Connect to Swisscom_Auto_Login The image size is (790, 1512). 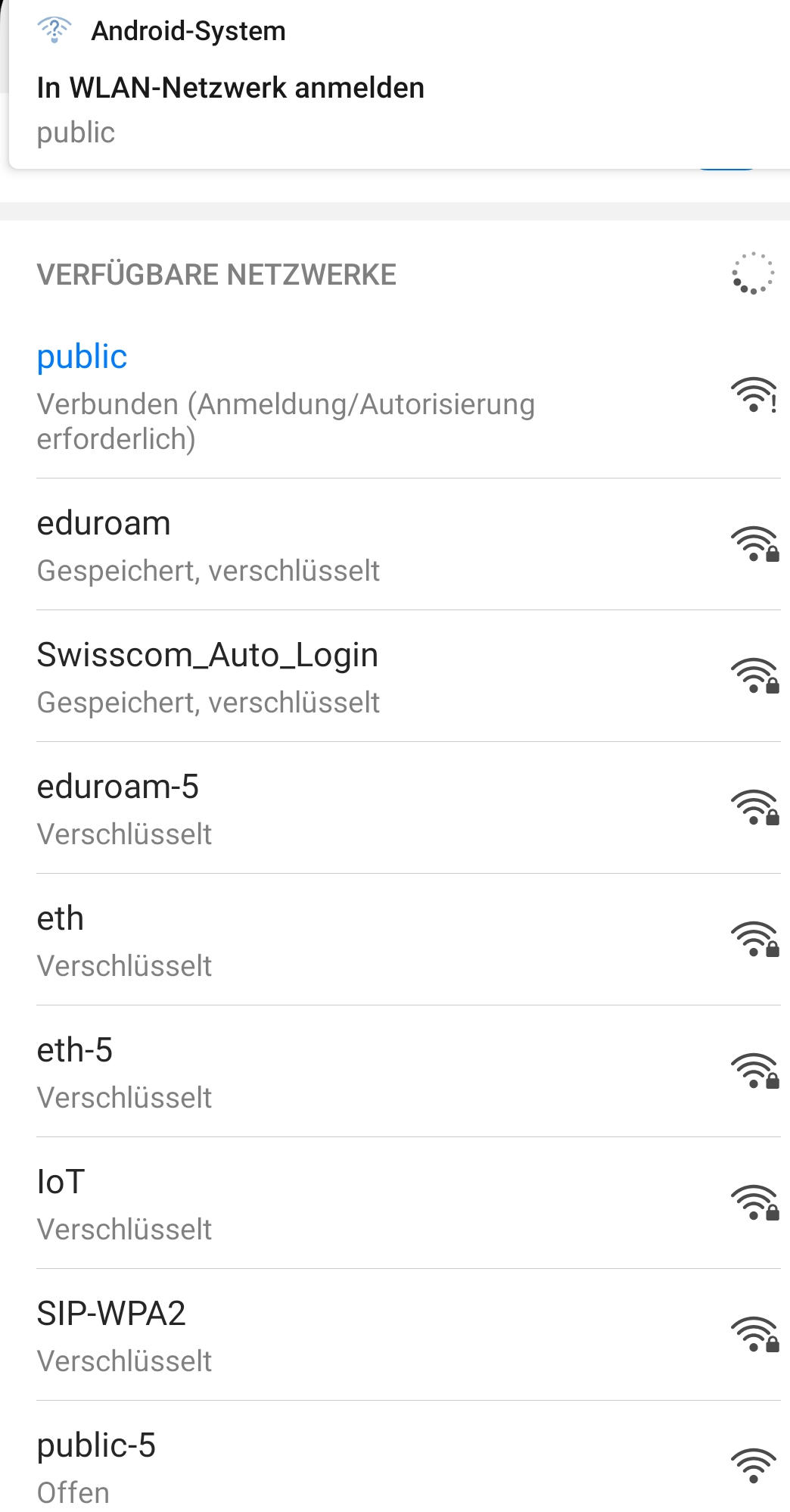[395, 676]
